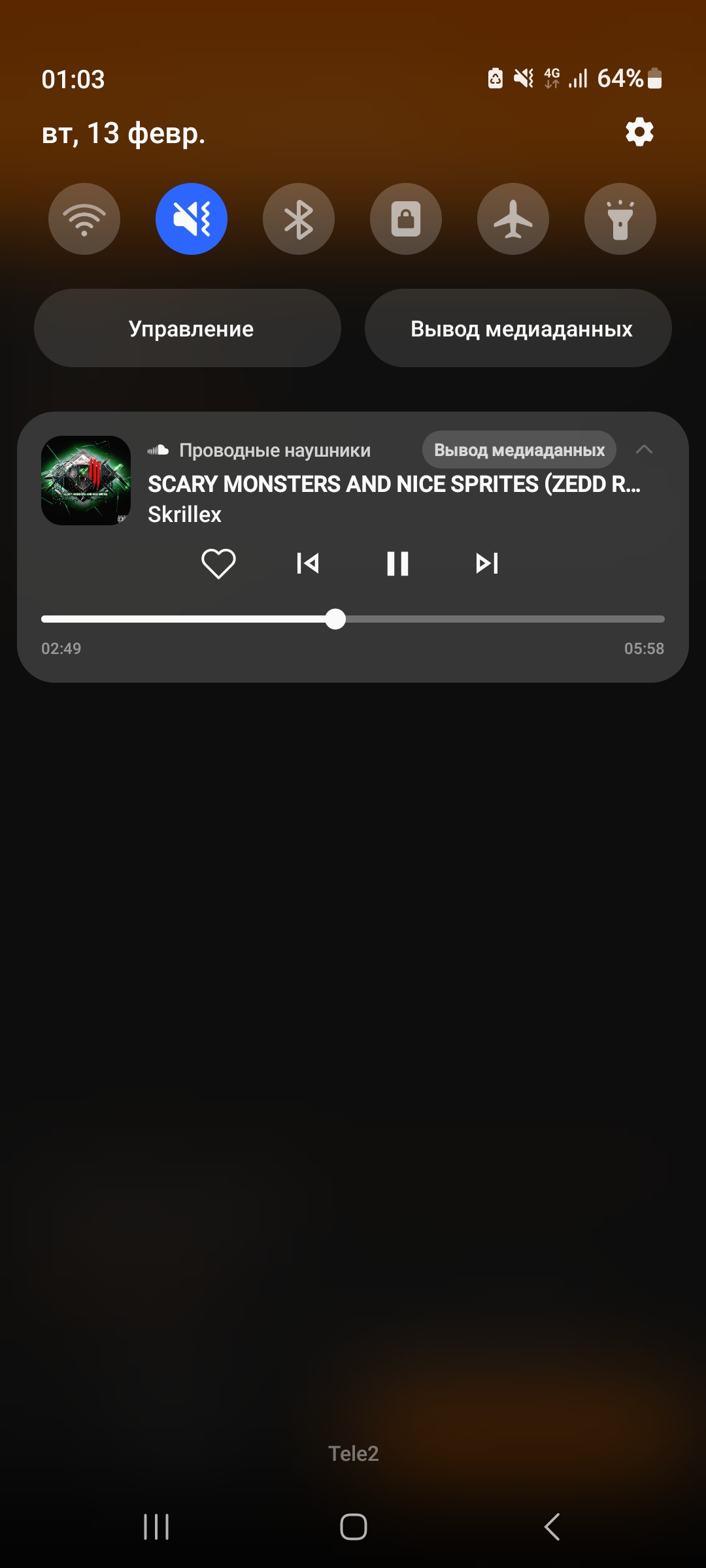Pause the current song
Viewport: 706px width, 1568px height.
click(x=397, y=563)
